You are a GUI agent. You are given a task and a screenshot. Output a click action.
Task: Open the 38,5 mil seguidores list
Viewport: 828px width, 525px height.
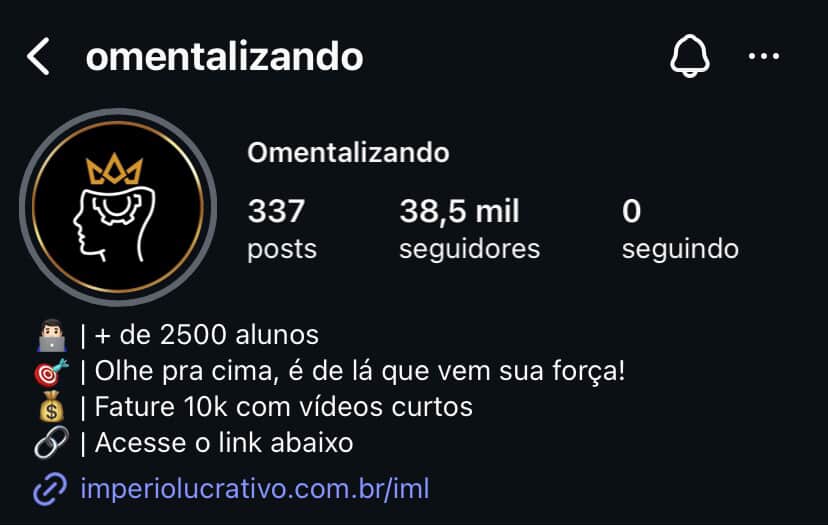(x=469, y=229)
